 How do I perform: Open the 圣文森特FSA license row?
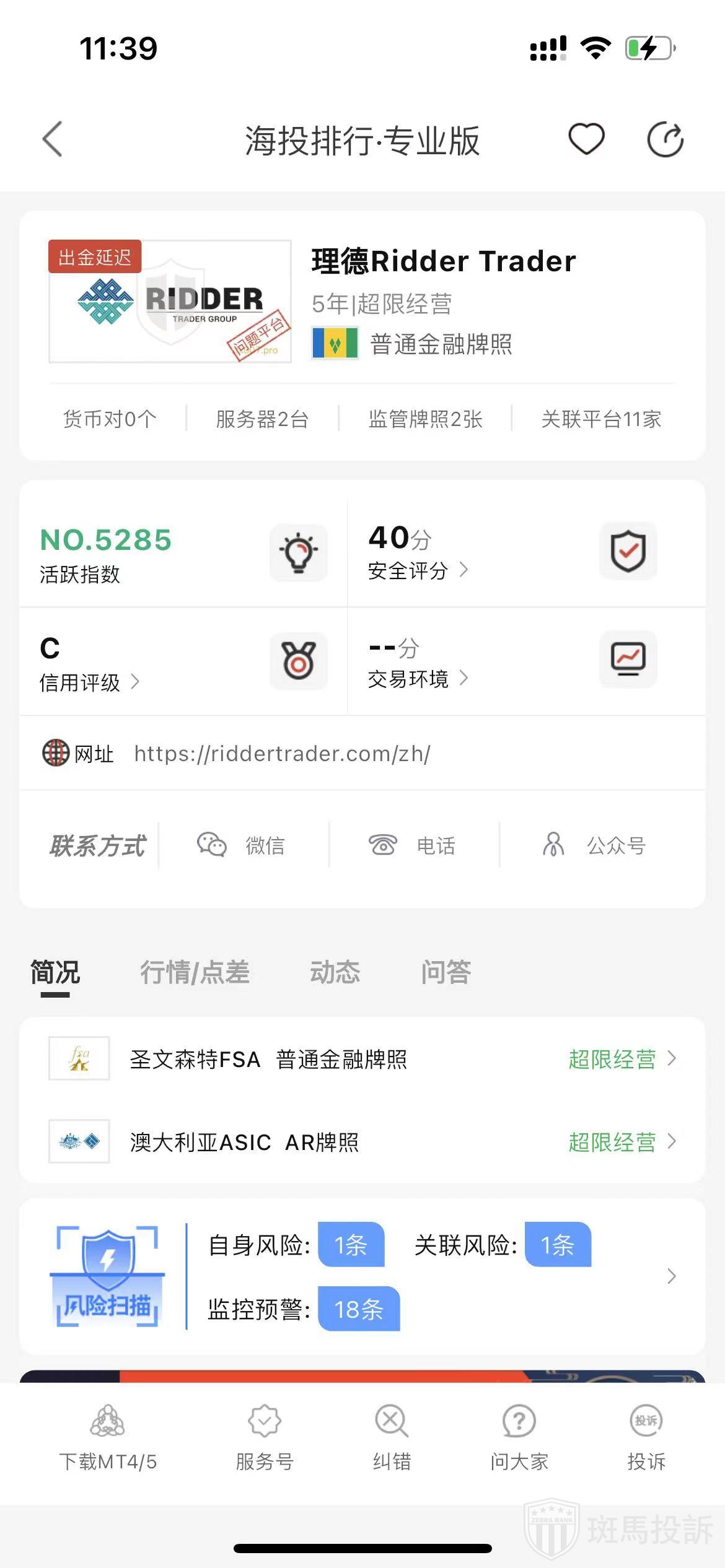[362, 1059]
